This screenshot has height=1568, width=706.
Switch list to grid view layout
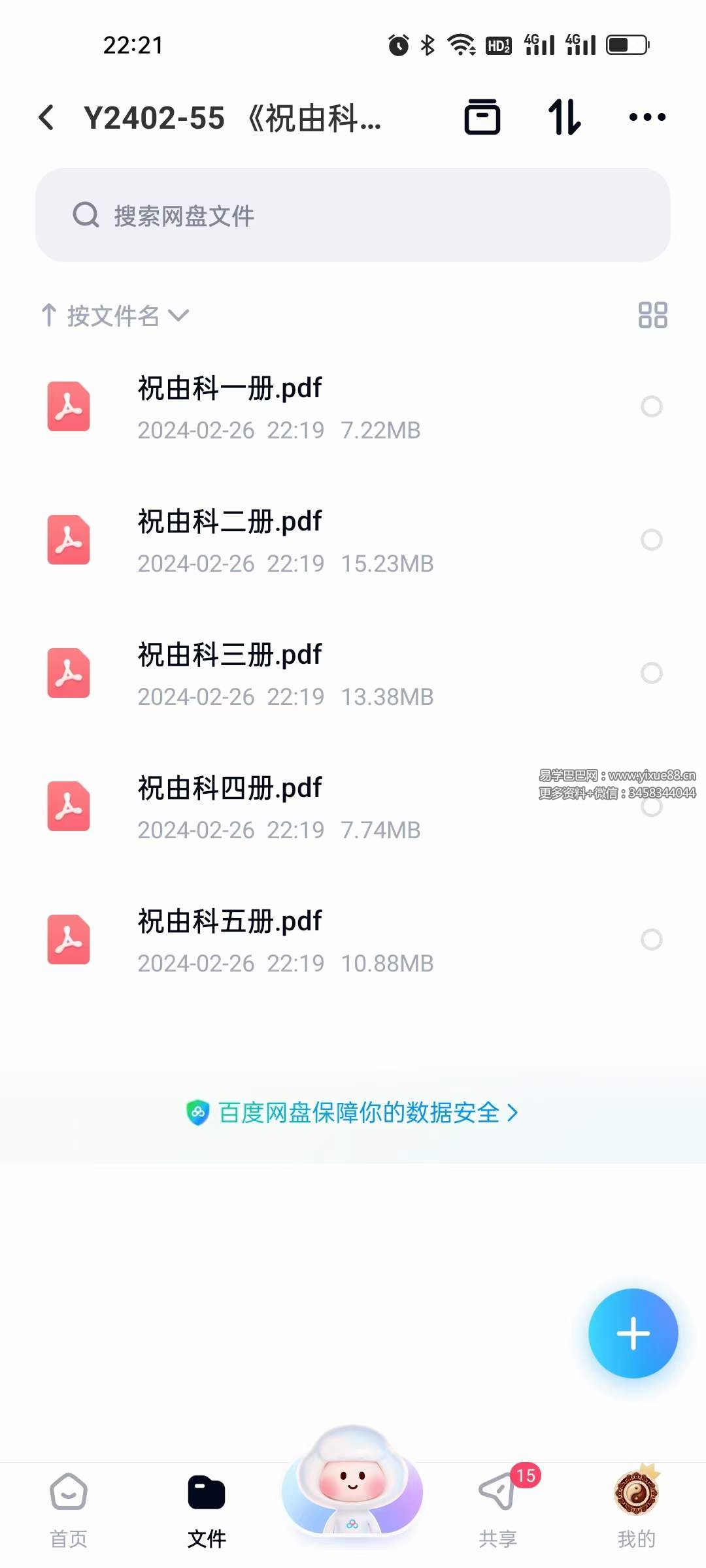pyautogui.click(x=652, y=316)
